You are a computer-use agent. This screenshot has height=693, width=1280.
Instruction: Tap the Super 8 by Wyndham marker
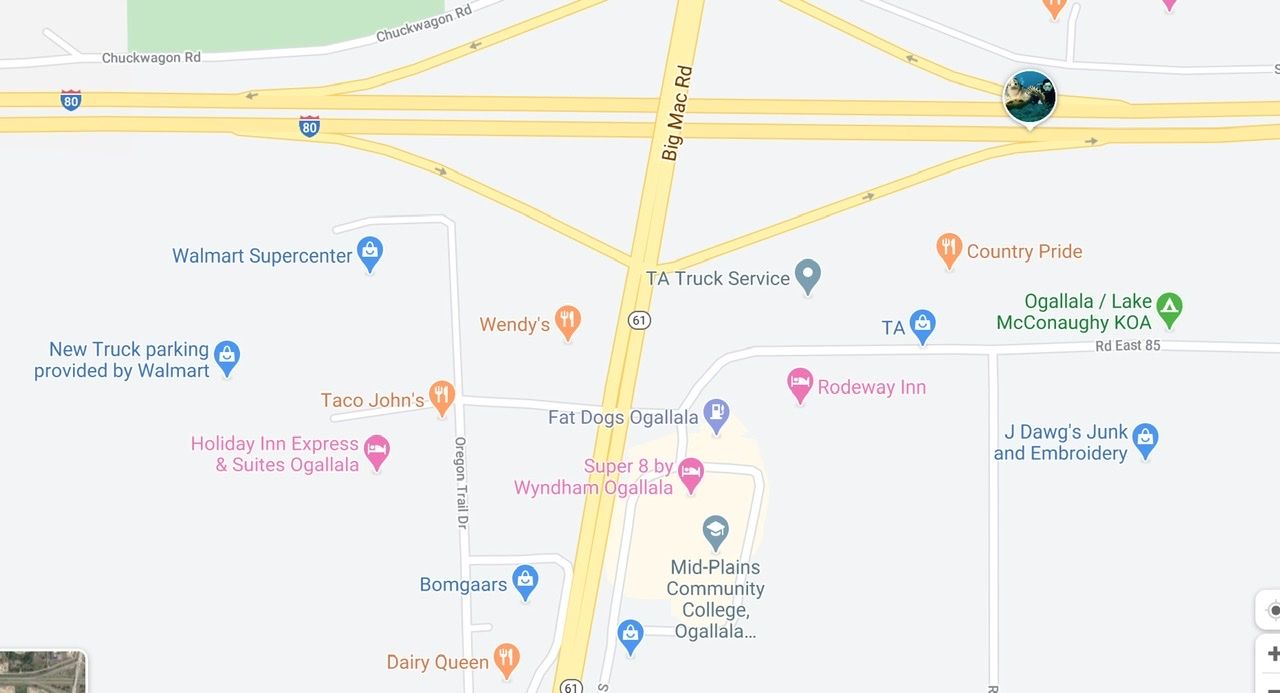tap(690, 474)
